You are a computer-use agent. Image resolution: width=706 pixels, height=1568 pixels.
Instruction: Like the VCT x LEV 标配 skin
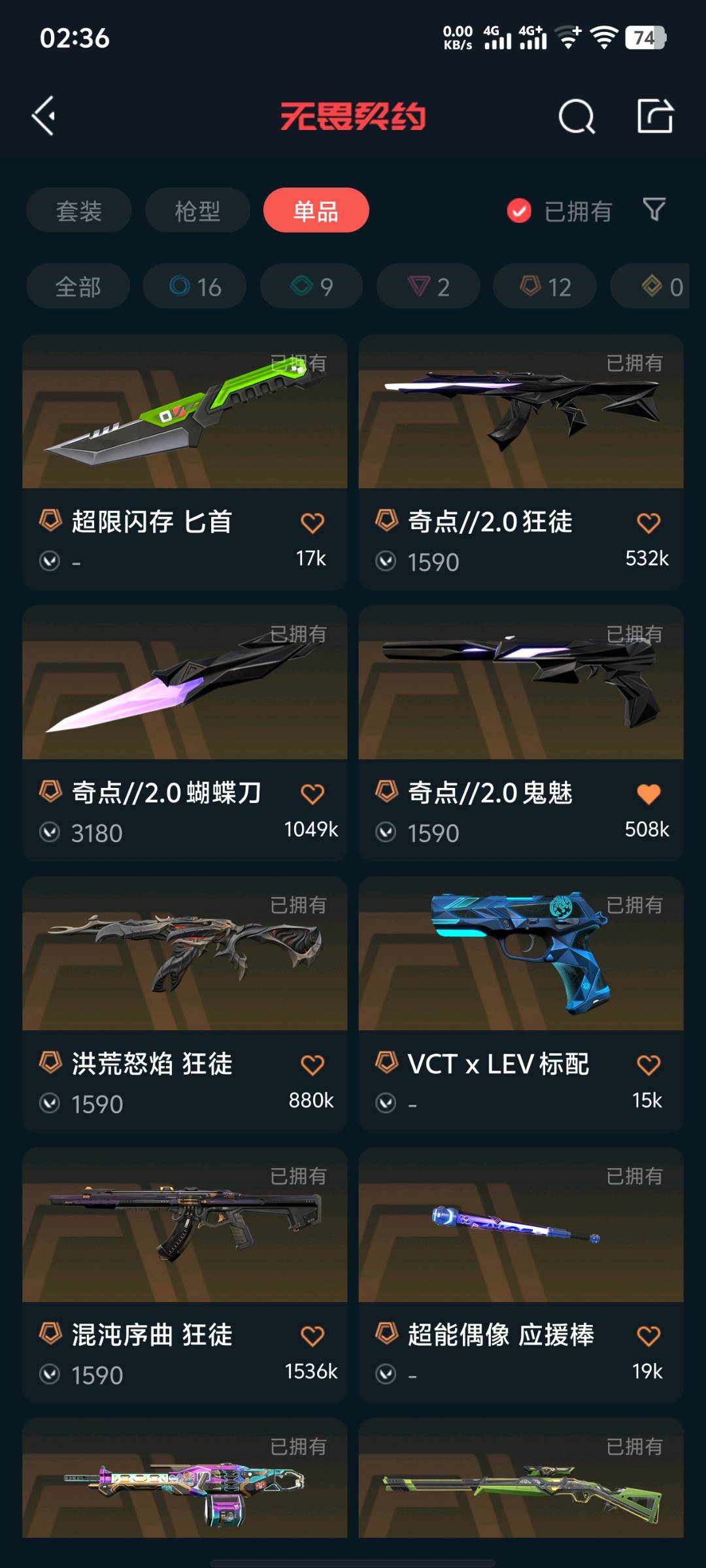[648, 1065]
